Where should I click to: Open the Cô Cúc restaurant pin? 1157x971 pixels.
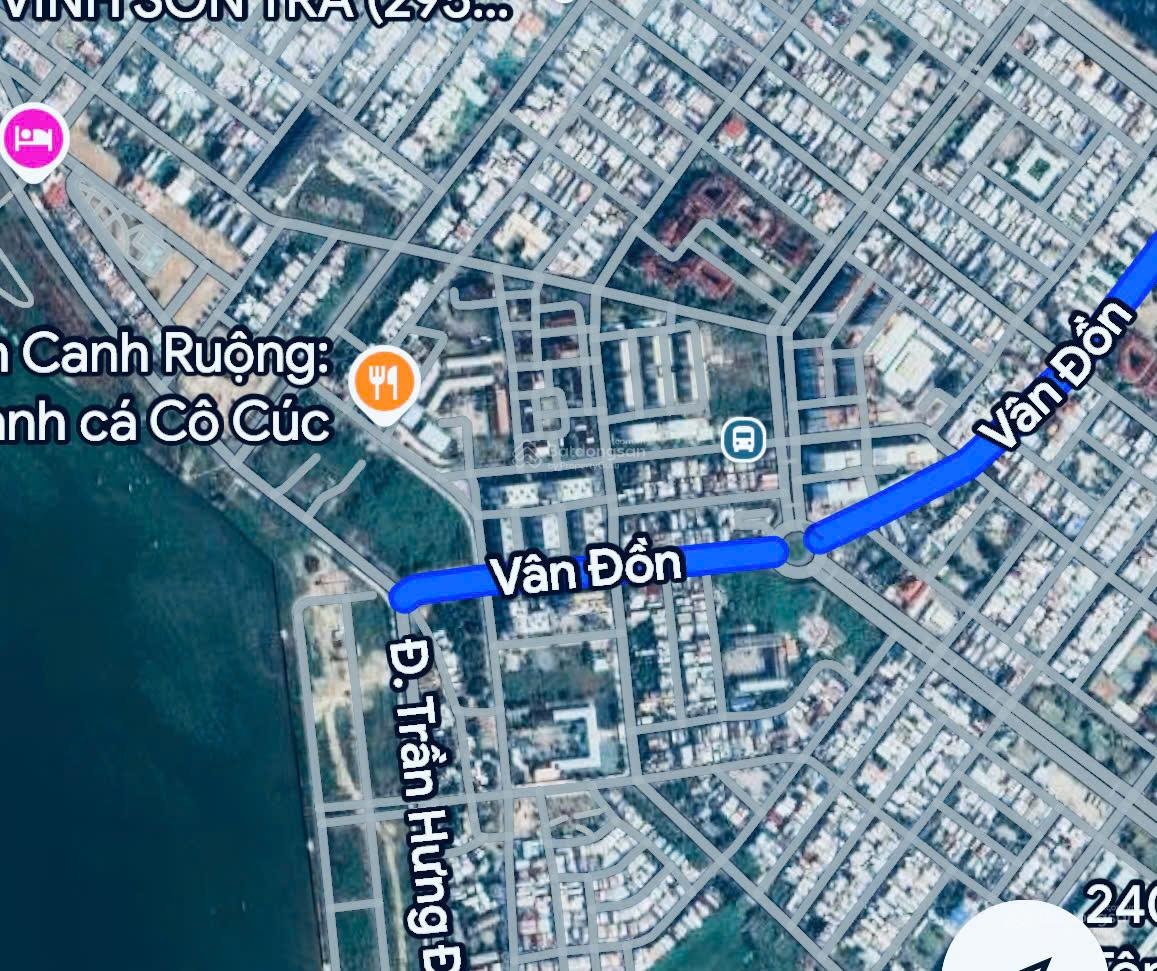[x=384, y=381]
